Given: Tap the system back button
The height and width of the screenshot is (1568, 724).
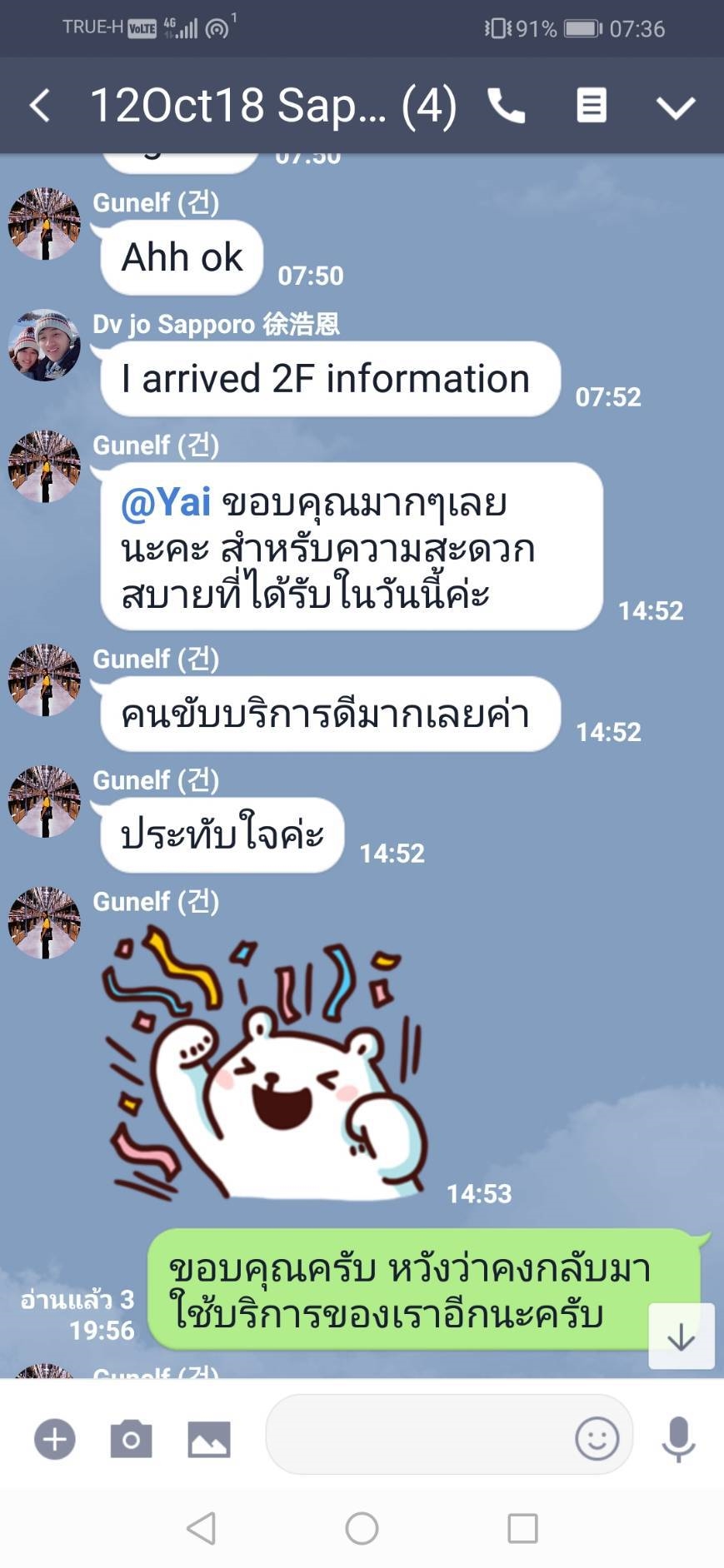Looking at the screenshot, I should point(202,1528).
